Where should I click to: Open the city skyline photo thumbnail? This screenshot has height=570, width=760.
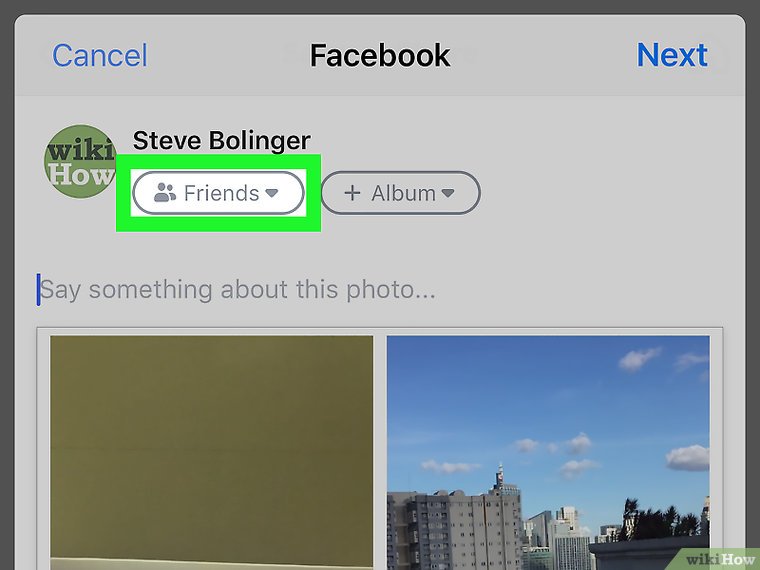point(548,450)
